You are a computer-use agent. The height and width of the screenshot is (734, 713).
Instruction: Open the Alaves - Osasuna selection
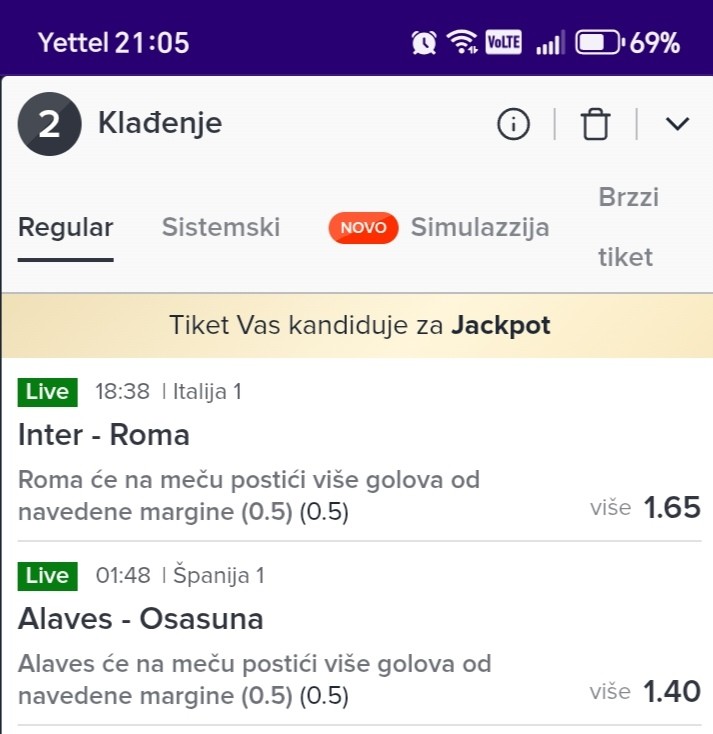tap(140, 619)
